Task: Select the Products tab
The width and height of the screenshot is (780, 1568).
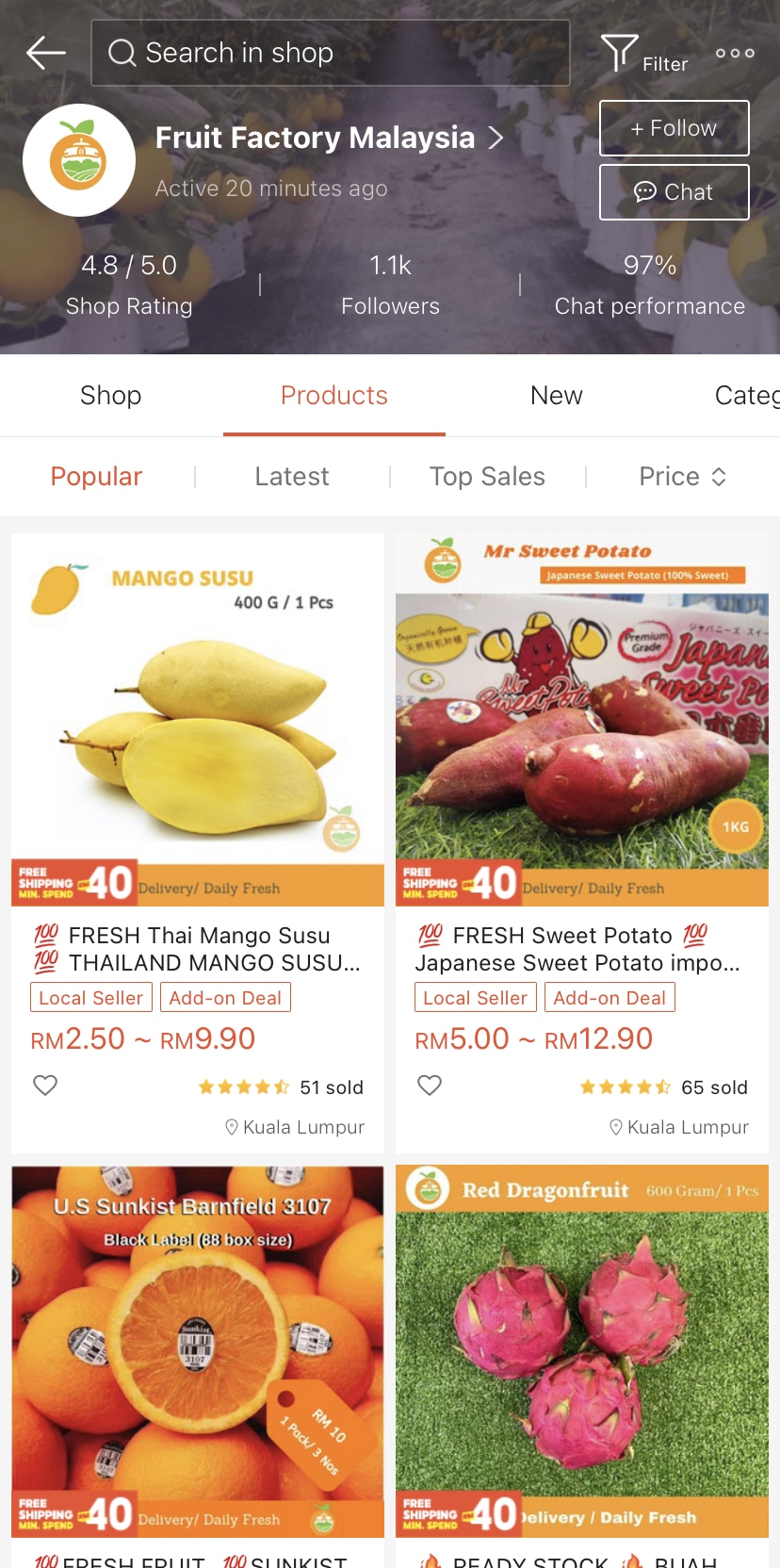Action: click(x=333, y=396)
